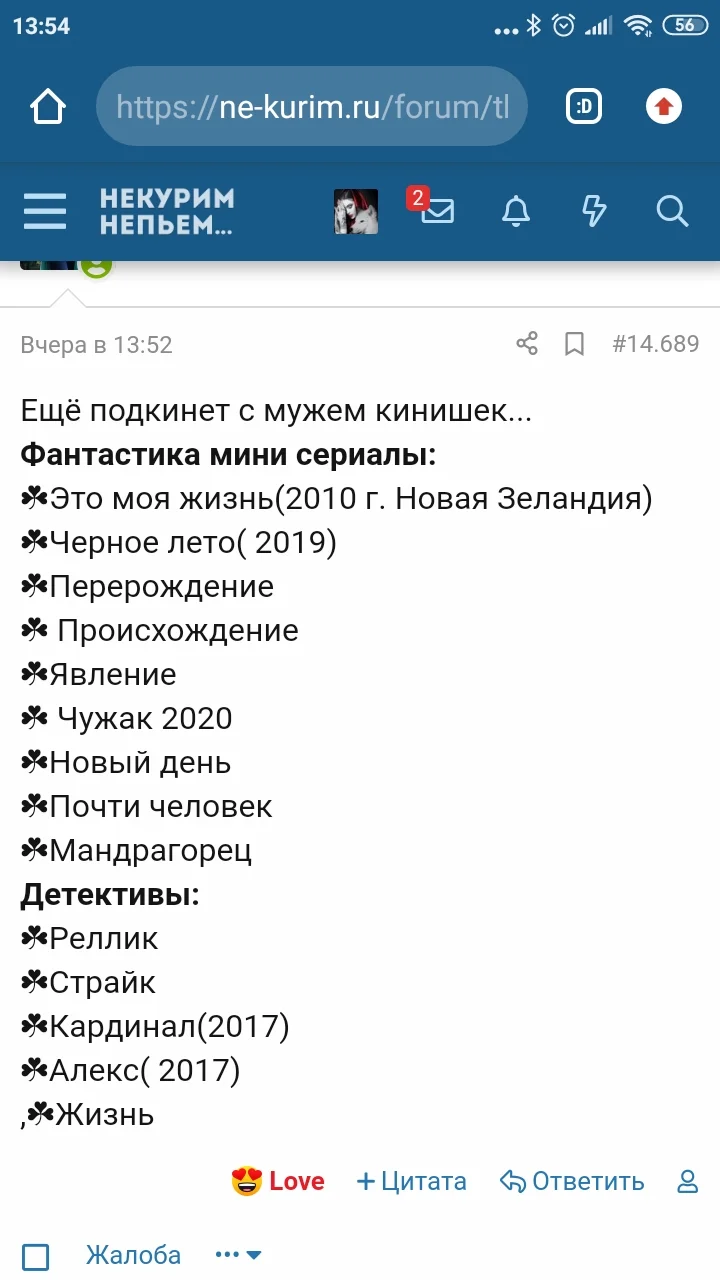Tap the Love reaction on the post
This screenshot has width=720, height=1280.
(278, 1181)
